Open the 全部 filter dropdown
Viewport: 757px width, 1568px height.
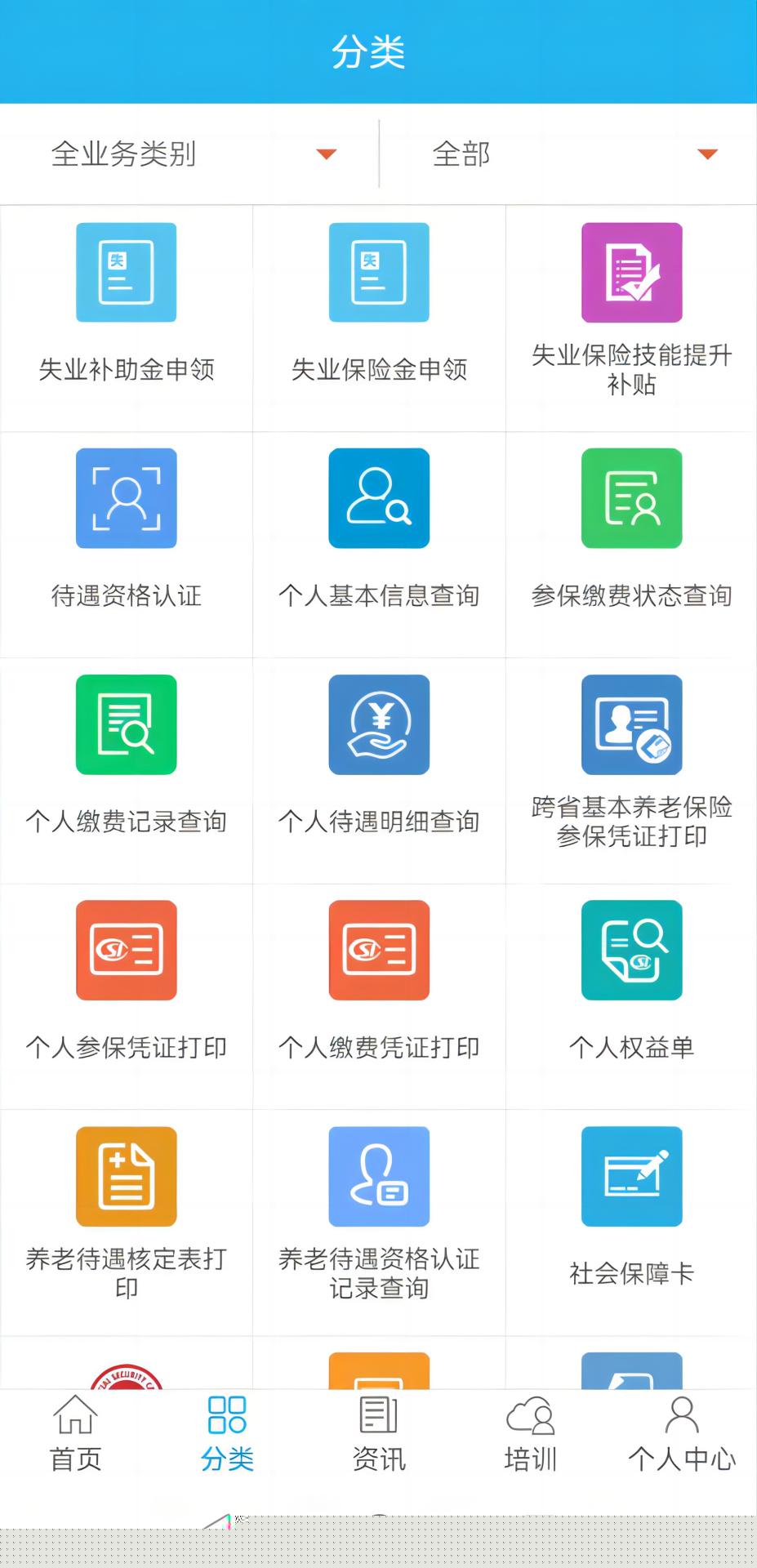tap(568, 154)
